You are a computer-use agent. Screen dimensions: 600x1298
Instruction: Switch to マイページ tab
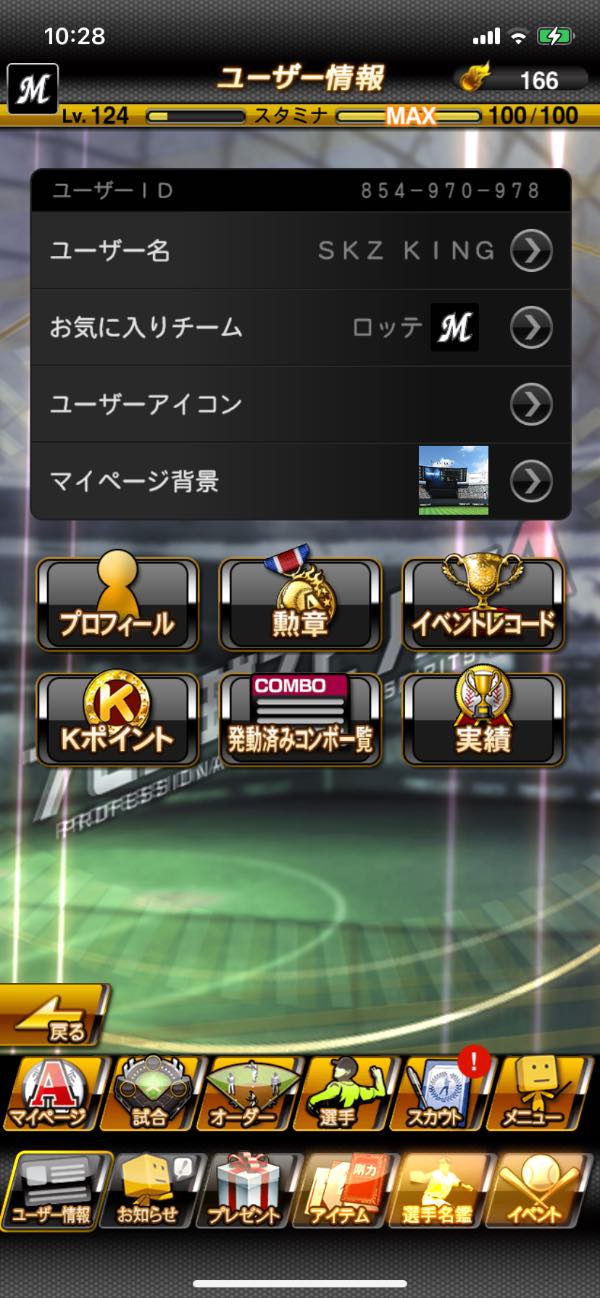(x=50, y=1094)
